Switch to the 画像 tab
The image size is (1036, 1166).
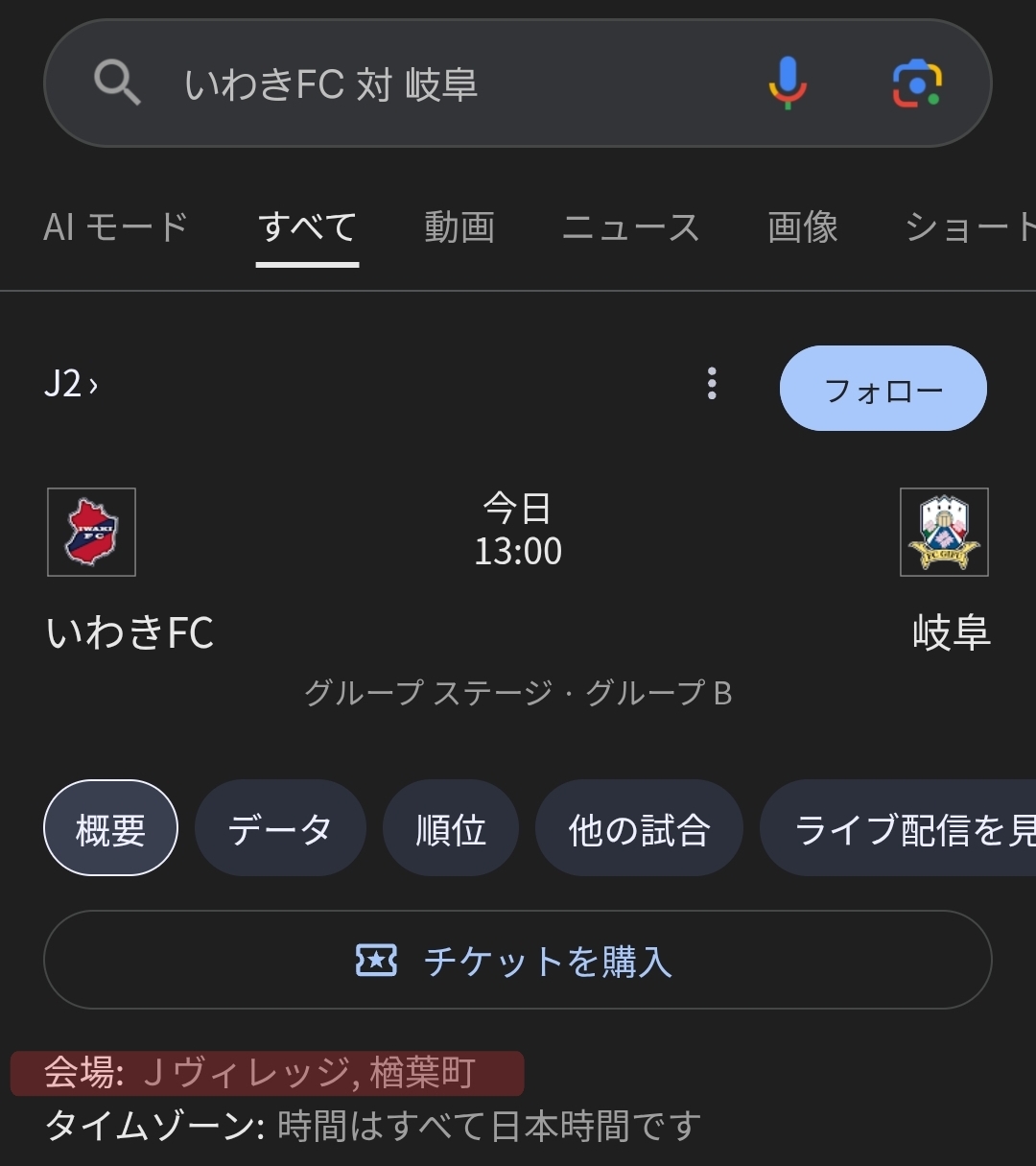(x=803, y=227)
